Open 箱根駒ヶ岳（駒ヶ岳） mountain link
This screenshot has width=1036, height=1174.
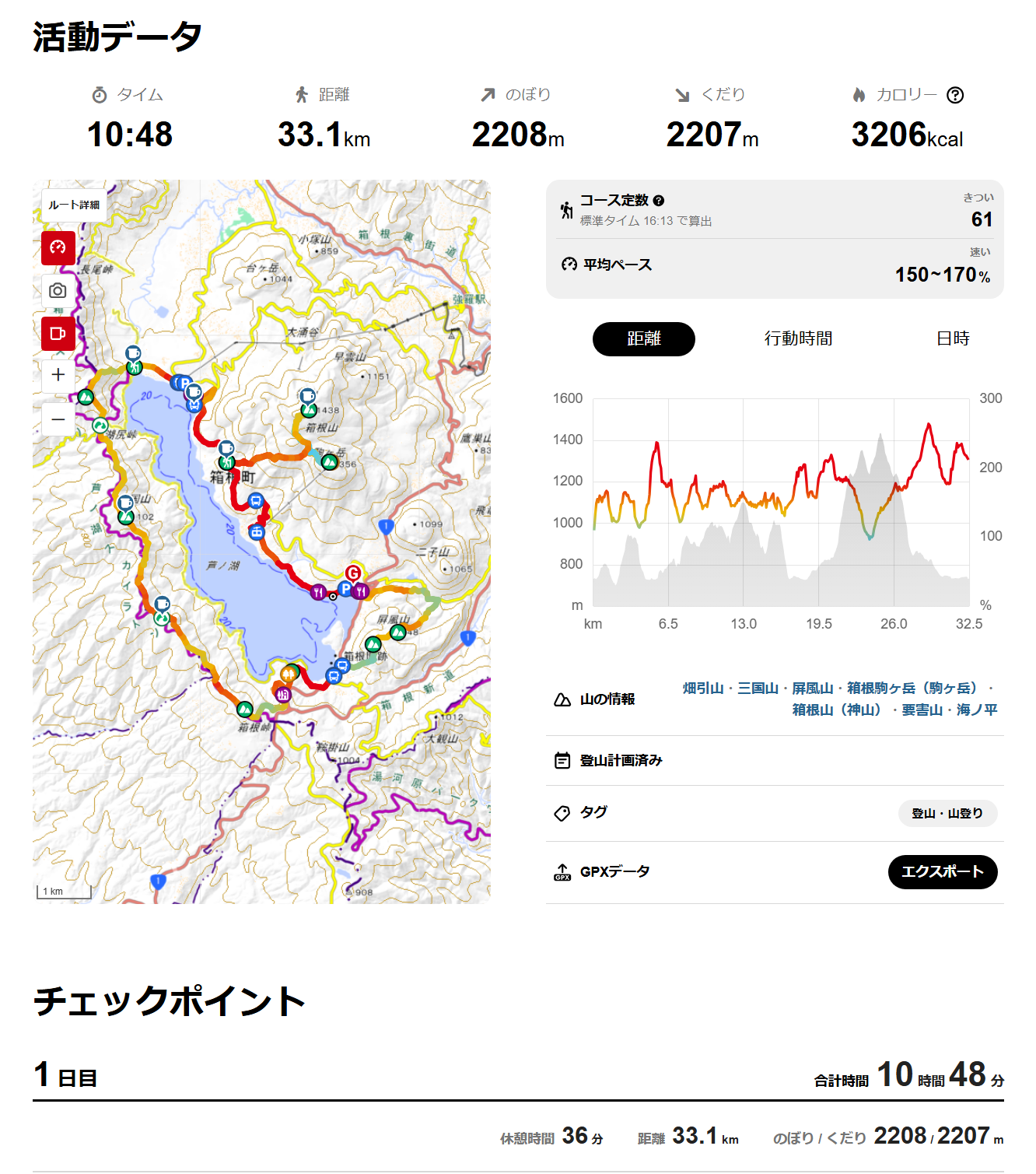[912, 689]
